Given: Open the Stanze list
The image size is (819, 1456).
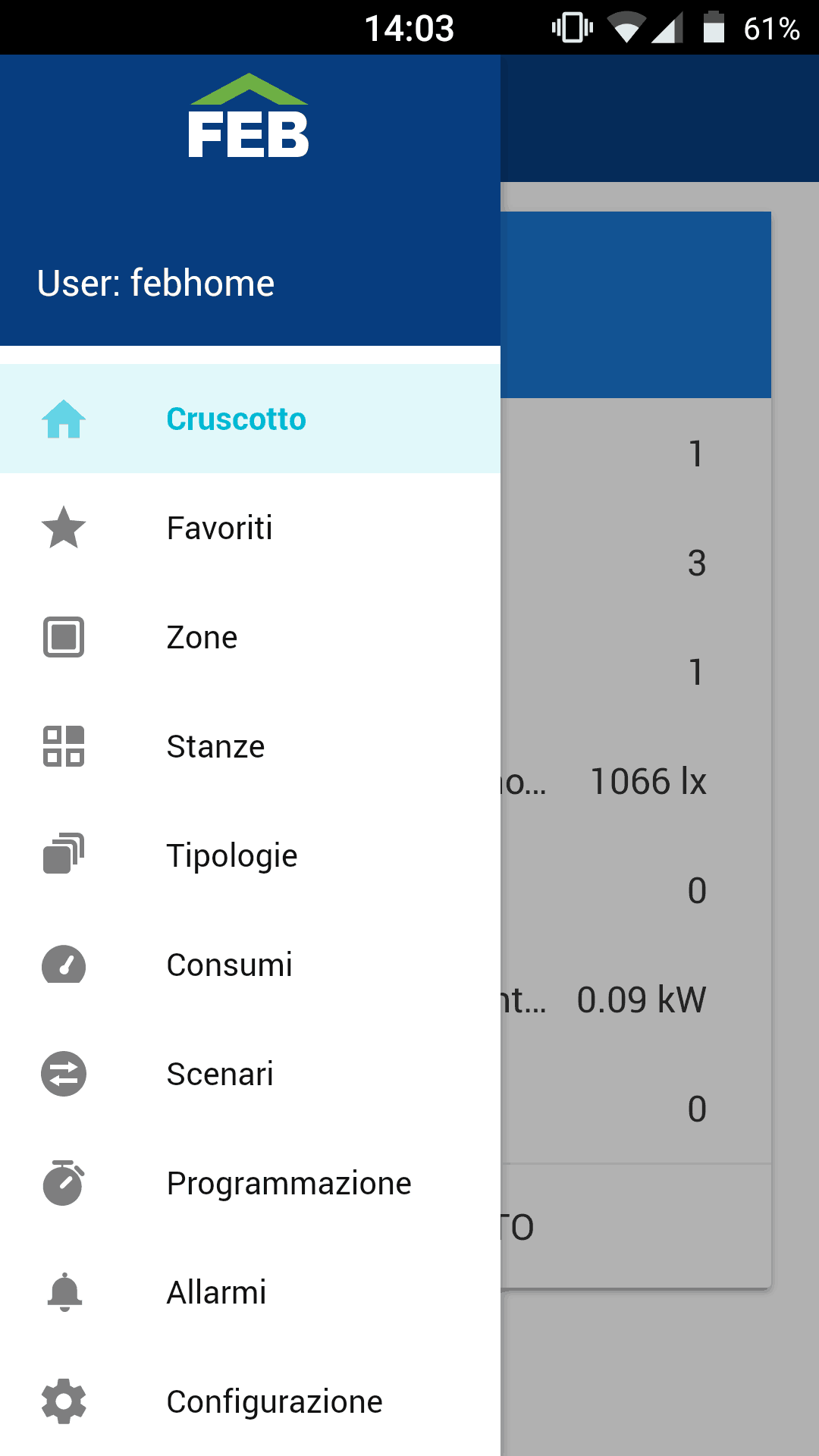Looking at the screenshot, I should coord(216,747).
